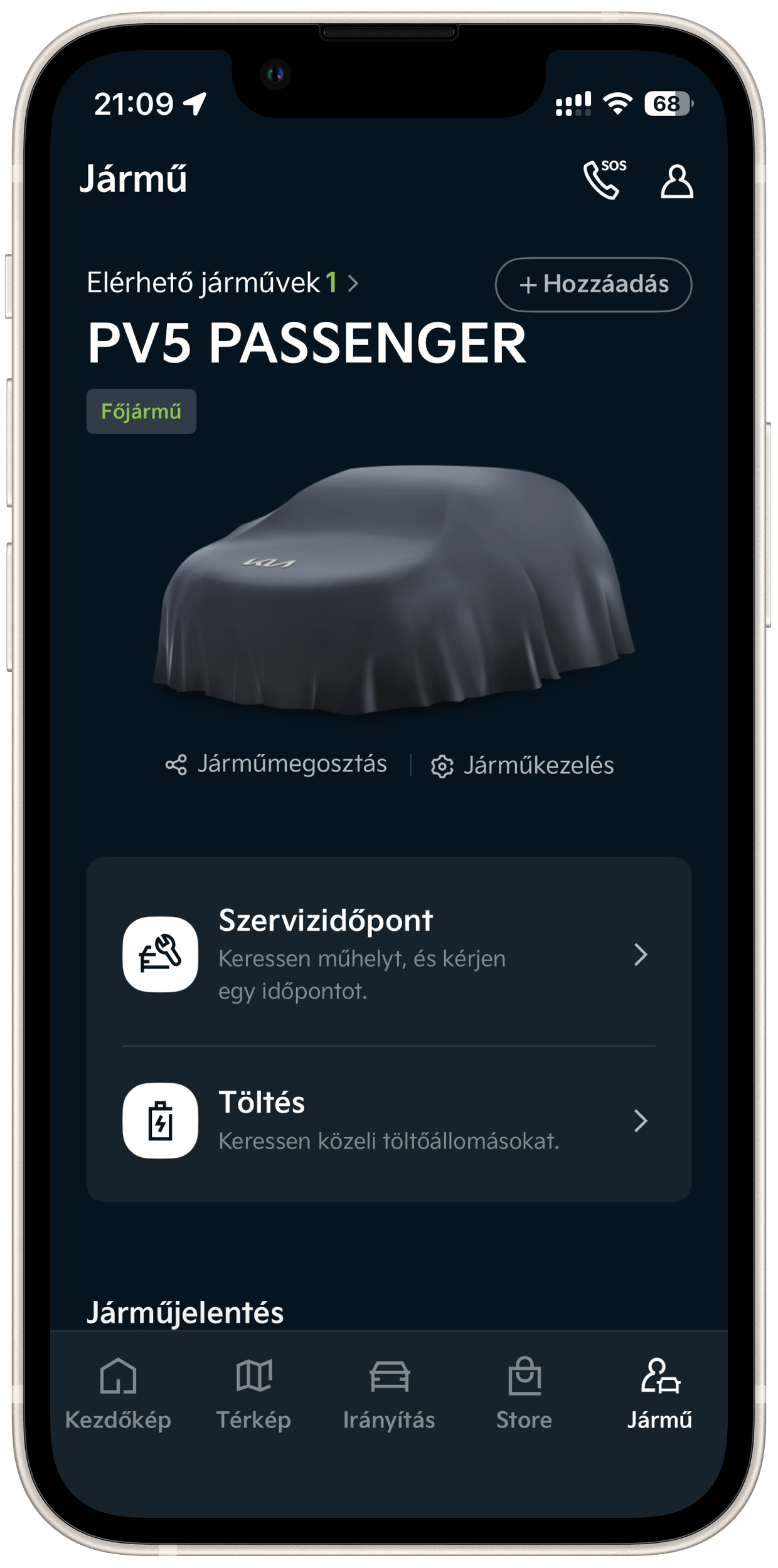
Task: Tap the Hozzáadás button to add a vehicle
Action: 593,284
